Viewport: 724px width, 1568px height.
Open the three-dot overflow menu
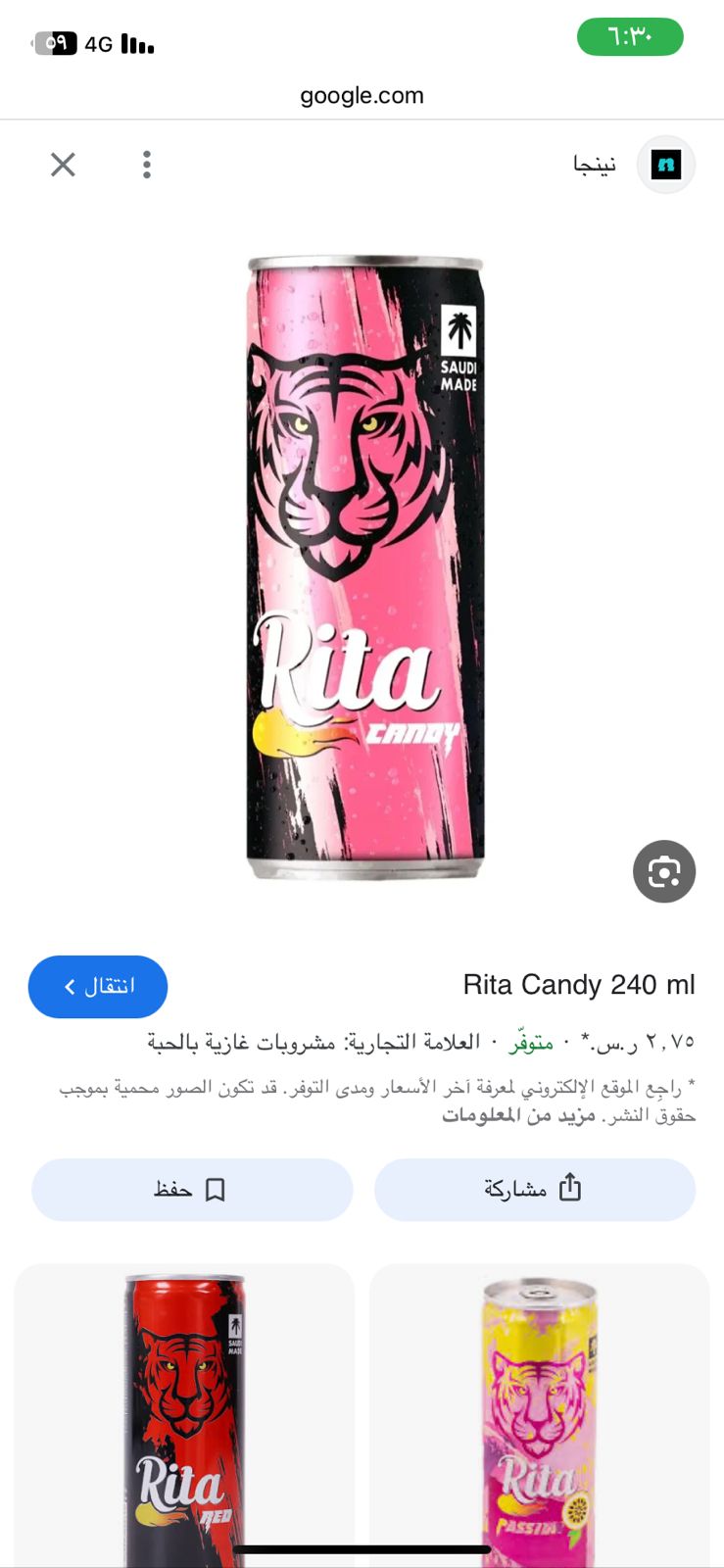tap(146, 165)
